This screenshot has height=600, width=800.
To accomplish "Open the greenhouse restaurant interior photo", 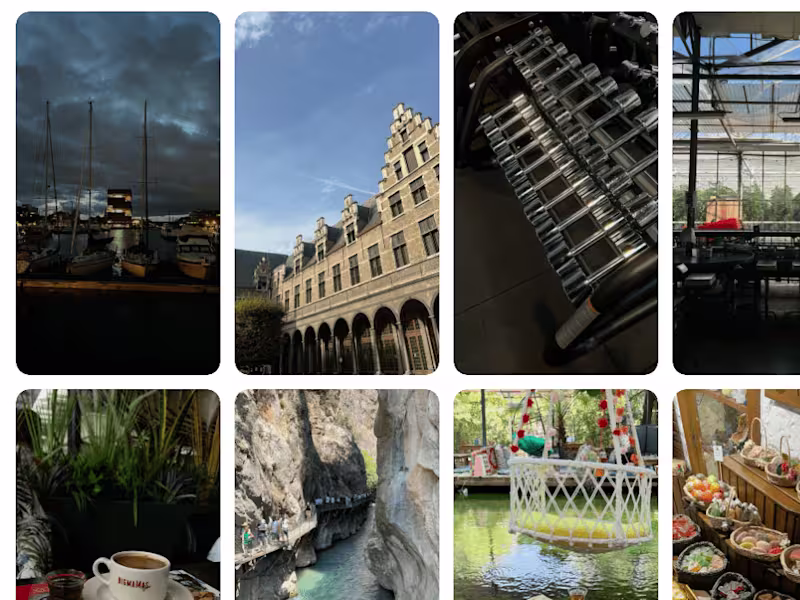I will (737, 192).
